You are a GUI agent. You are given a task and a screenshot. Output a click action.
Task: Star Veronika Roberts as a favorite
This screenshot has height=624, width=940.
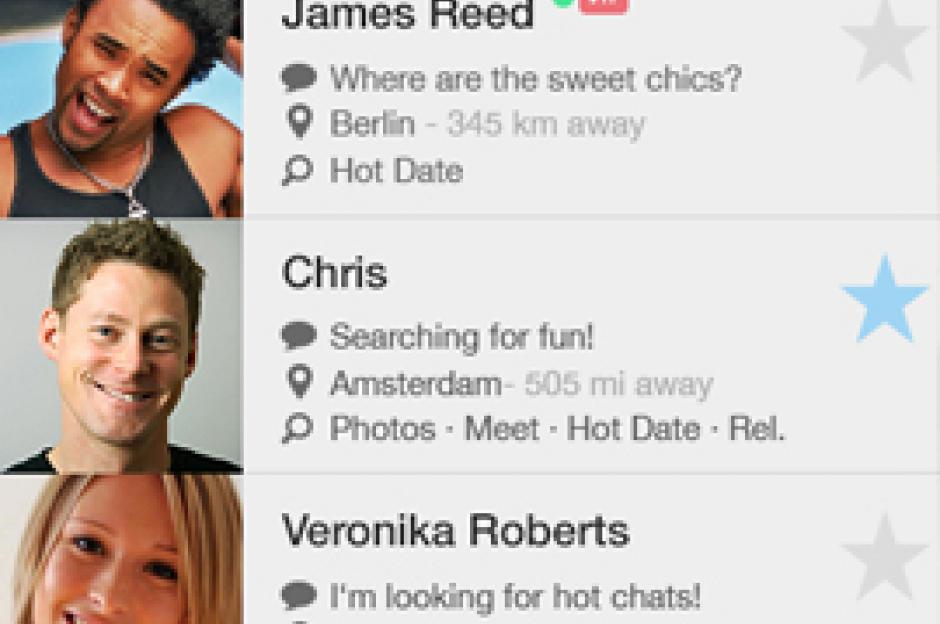[884, 556]
